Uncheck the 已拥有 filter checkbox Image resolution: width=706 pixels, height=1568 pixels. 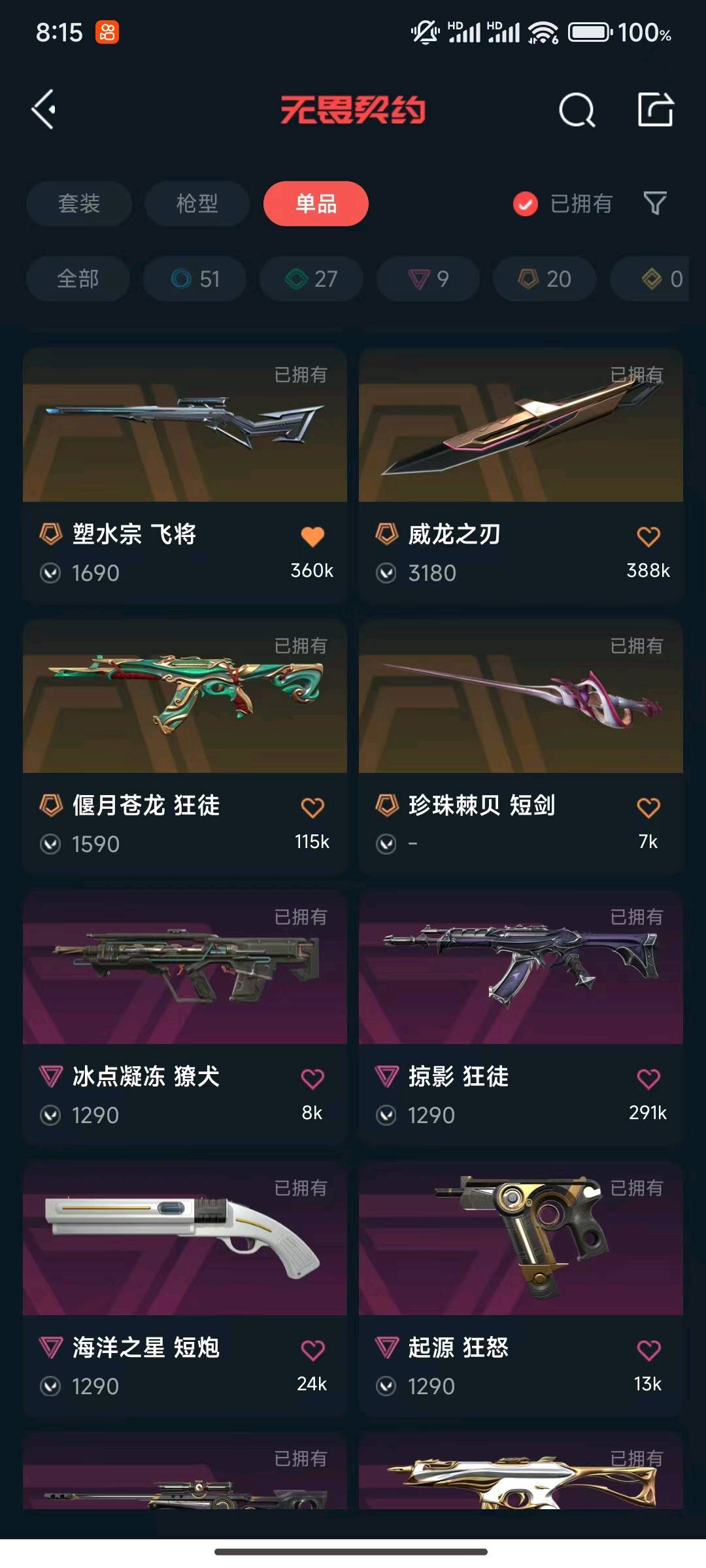[x=525, y=204]
